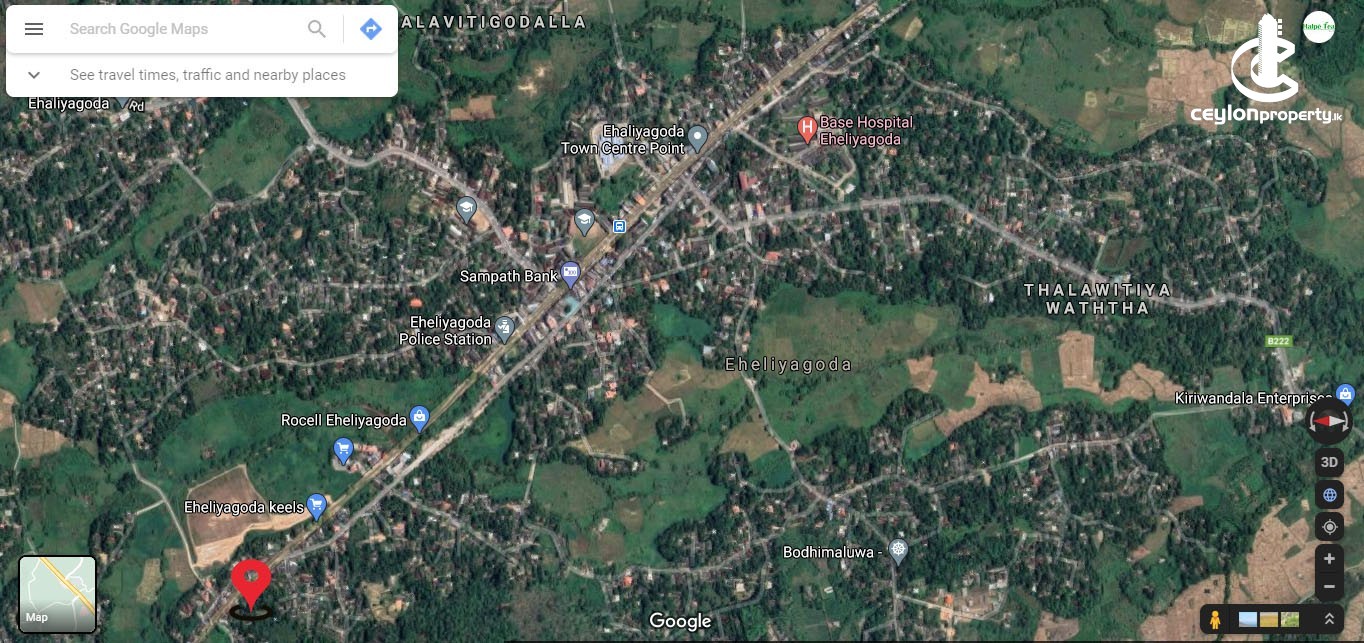The height and width of the screenshot is (643, 1364).
Task: Open the Base Hospital Eheliyagoda marker
Action: pos(806,129)
